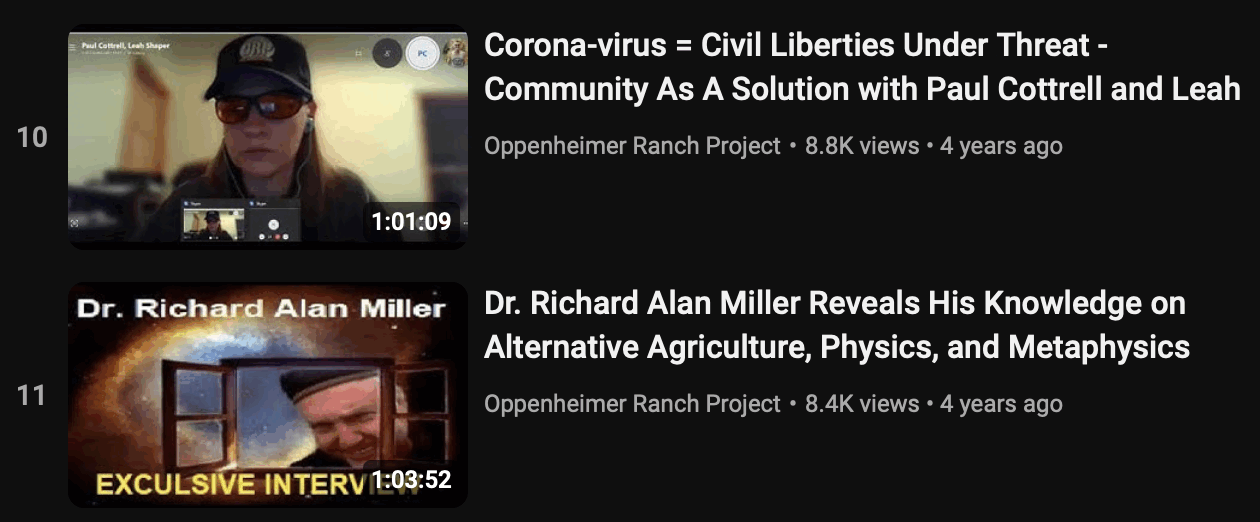
Task: Play the Corona-virus Civil Liberties video thumbnail
Action: click(267, 136)
